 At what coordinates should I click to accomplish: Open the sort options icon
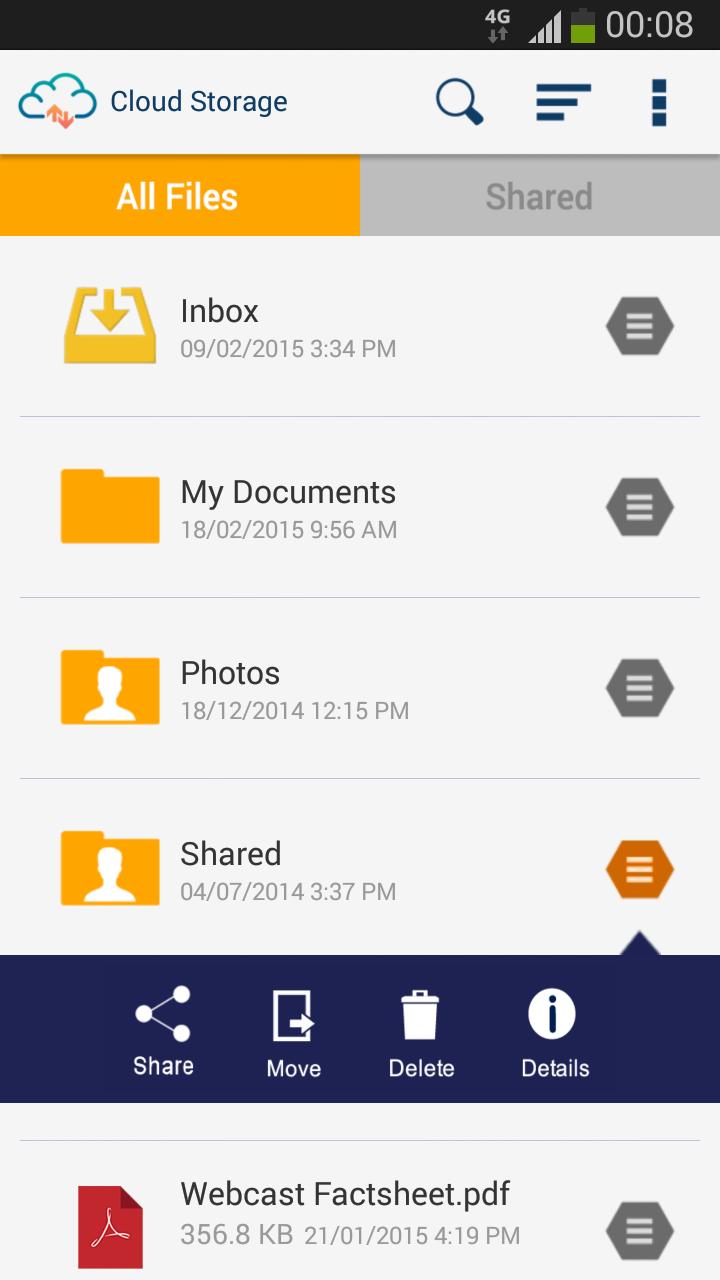coord(562,102)
